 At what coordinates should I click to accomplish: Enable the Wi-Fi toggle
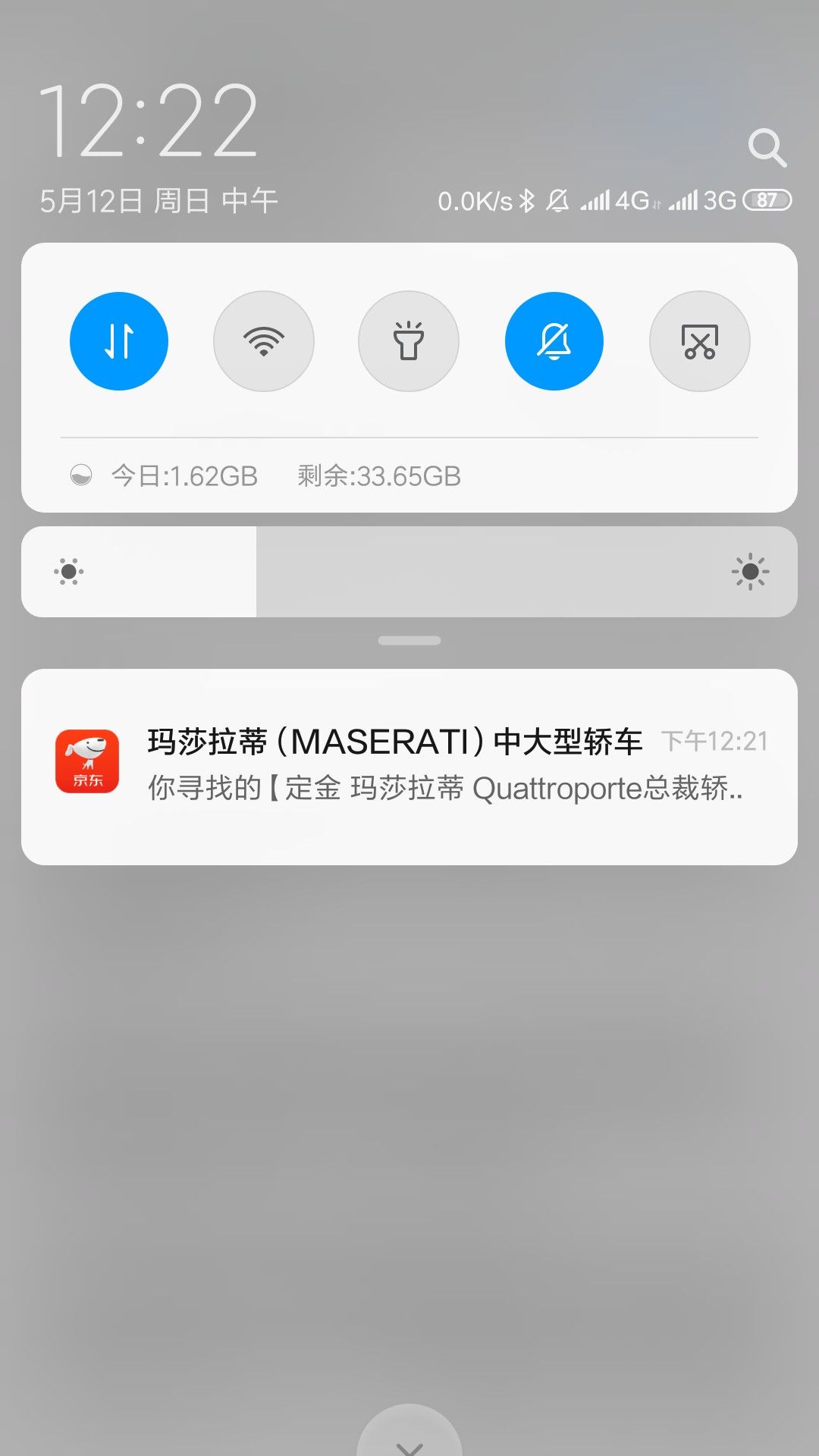(x=264, y=341)
